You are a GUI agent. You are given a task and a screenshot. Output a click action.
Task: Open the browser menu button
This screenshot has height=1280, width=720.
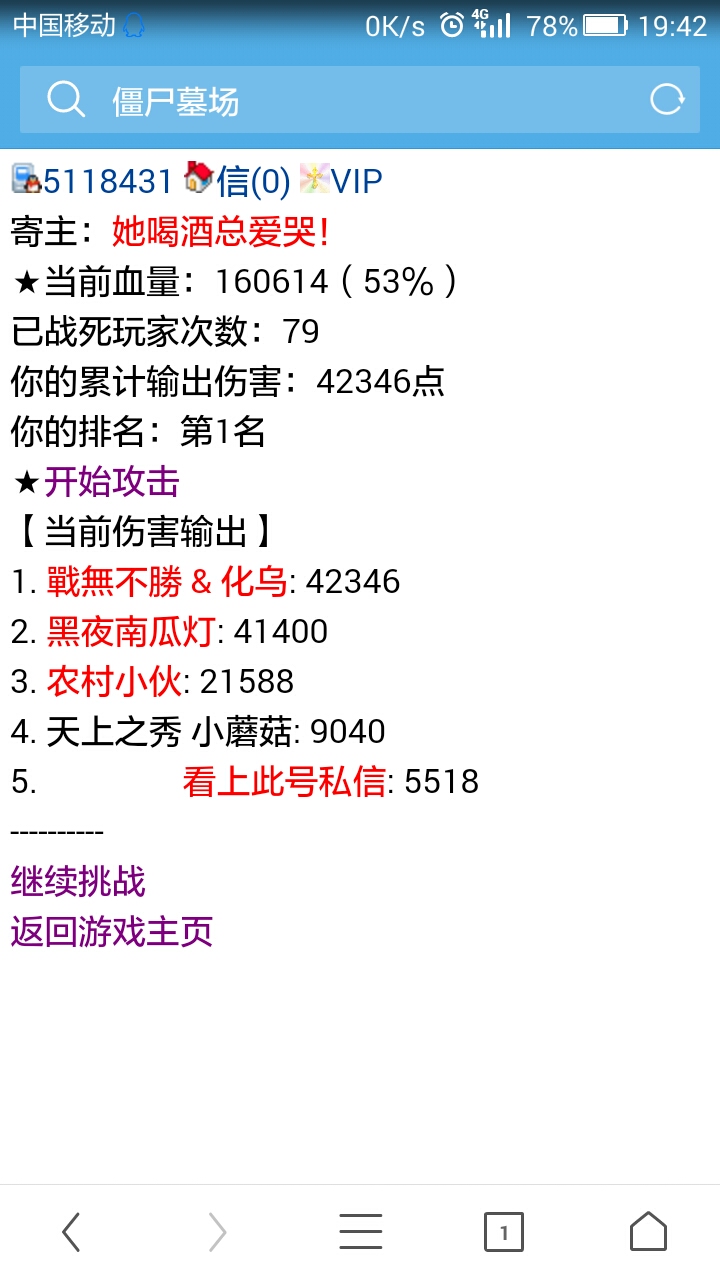pyautogui.click(x=360, y=1232)
